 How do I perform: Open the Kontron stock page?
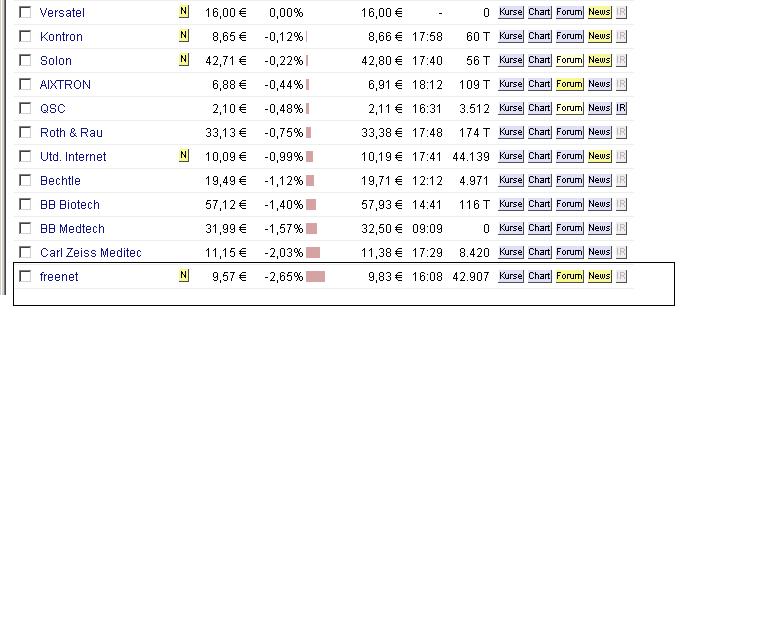click(x=61, y=37)
